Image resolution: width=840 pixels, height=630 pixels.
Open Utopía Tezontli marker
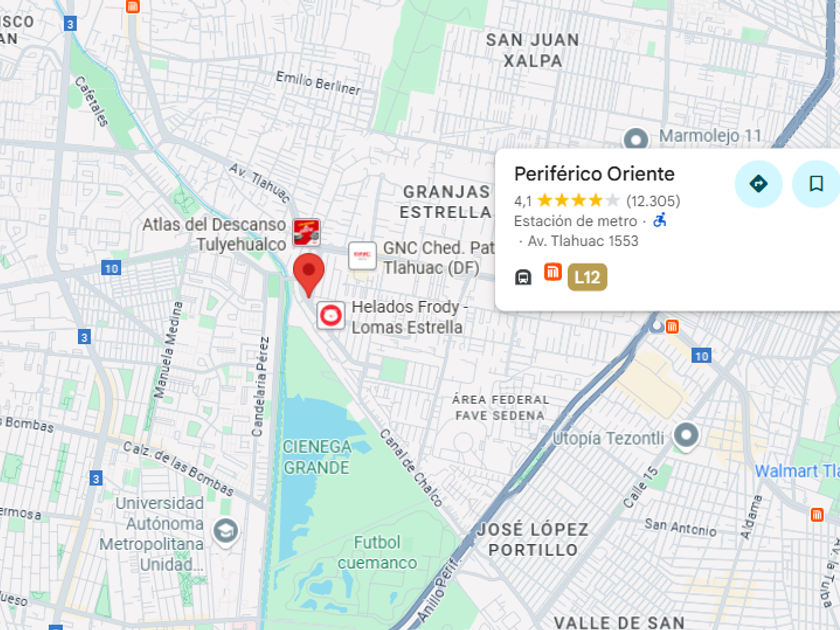click(x=686, y=436)
